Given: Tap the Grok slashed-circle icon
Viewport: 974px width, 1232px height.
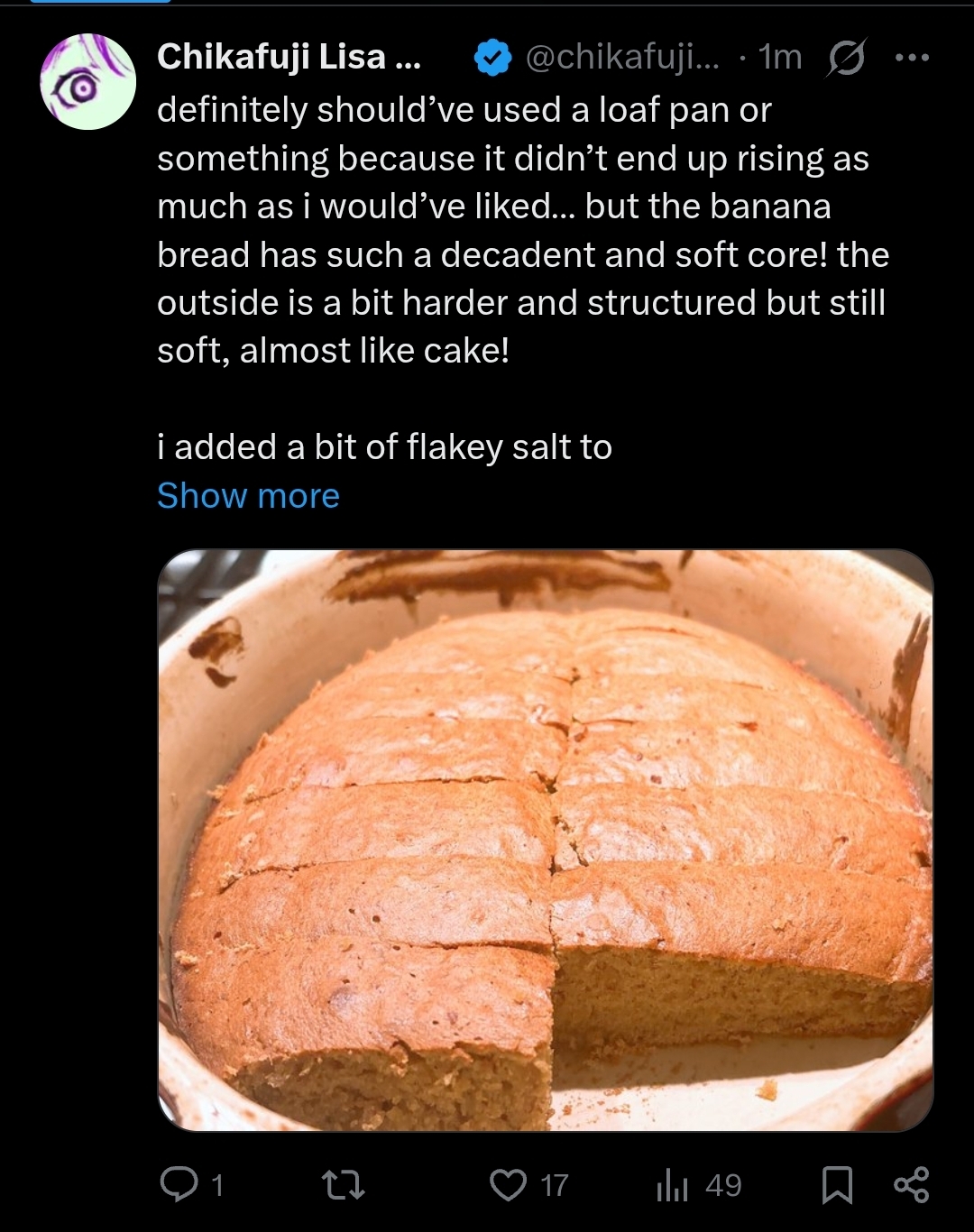Looking at the screenshot, I should pyautogui.click(x=846, y=58).
